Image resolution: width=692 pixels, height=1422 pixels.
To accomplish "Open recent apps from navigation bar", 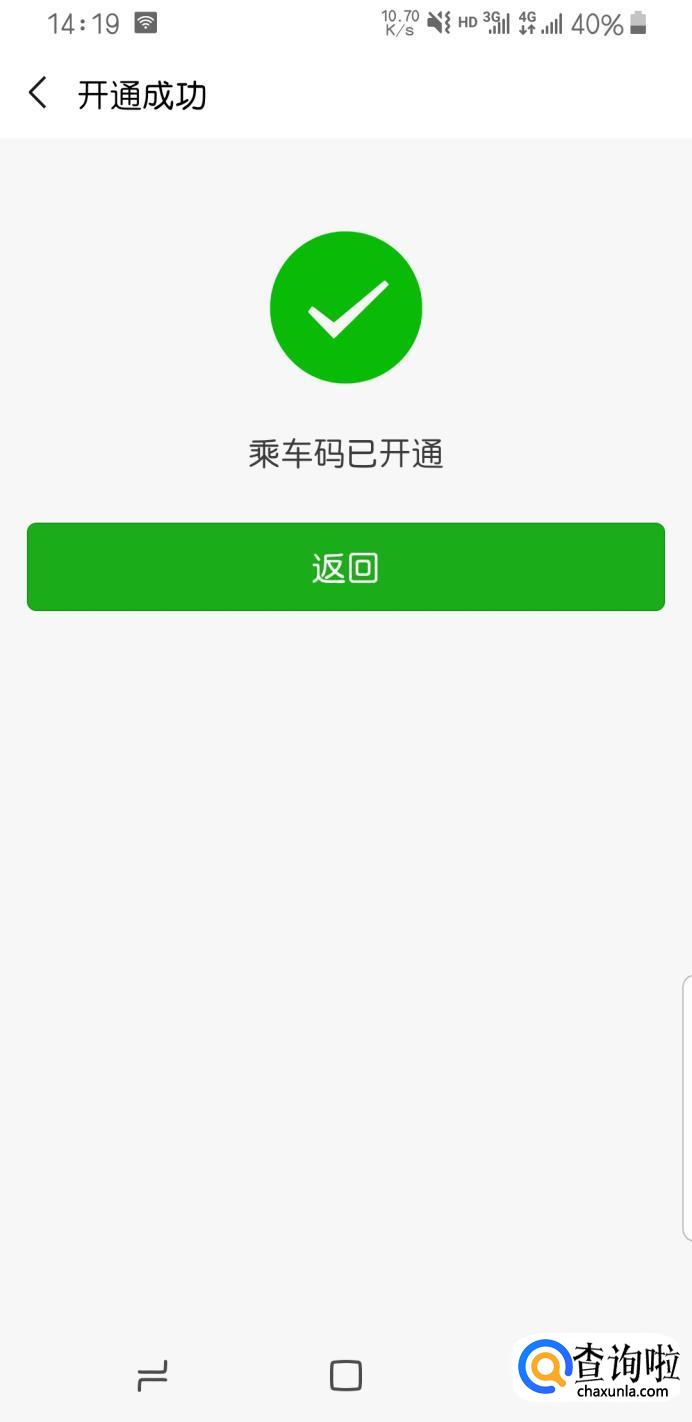I will click(152, 1376).
